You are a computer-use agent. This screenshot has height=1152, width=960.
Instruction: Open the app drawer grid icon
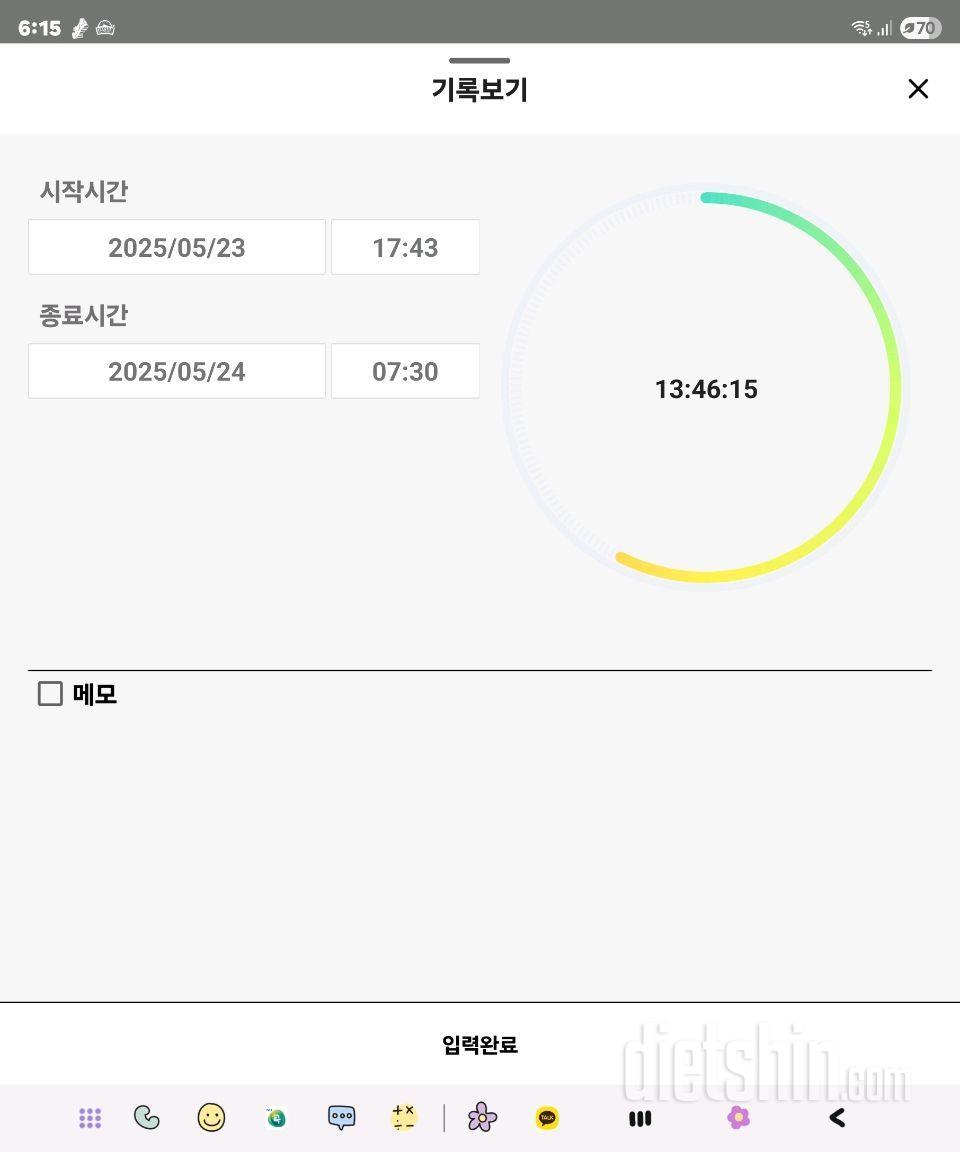[x=90, y=1118]
